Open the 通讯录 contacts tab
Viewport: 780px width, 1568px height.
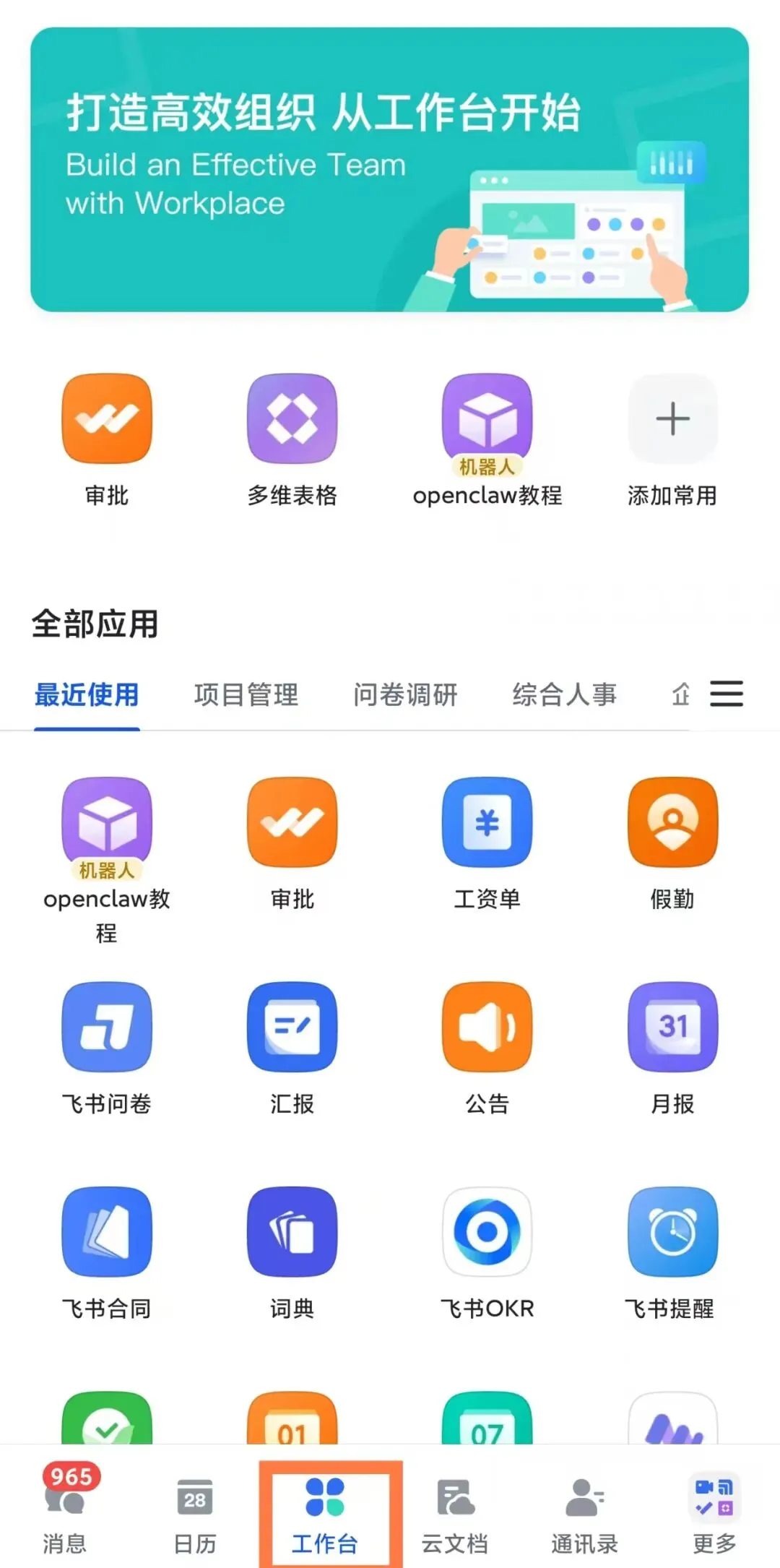tap(585, 1510)
